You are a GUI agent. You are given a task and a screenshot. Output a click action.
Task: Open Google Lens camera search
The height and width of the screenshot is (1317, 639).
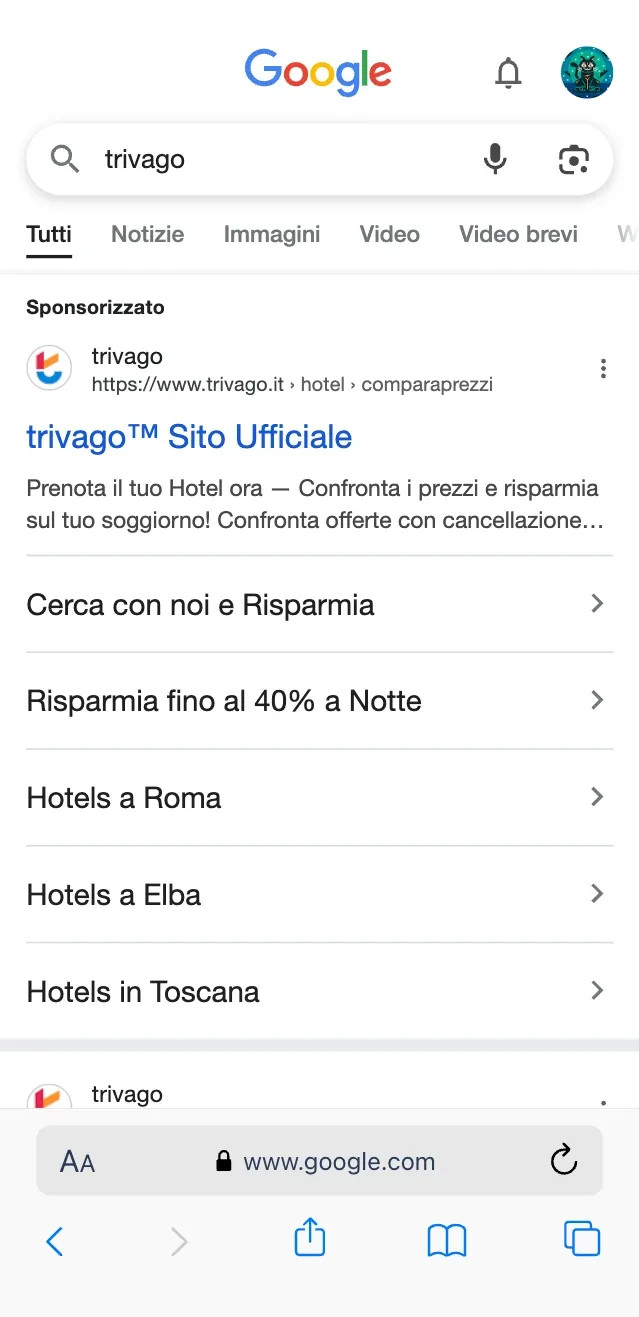point(573,159)
